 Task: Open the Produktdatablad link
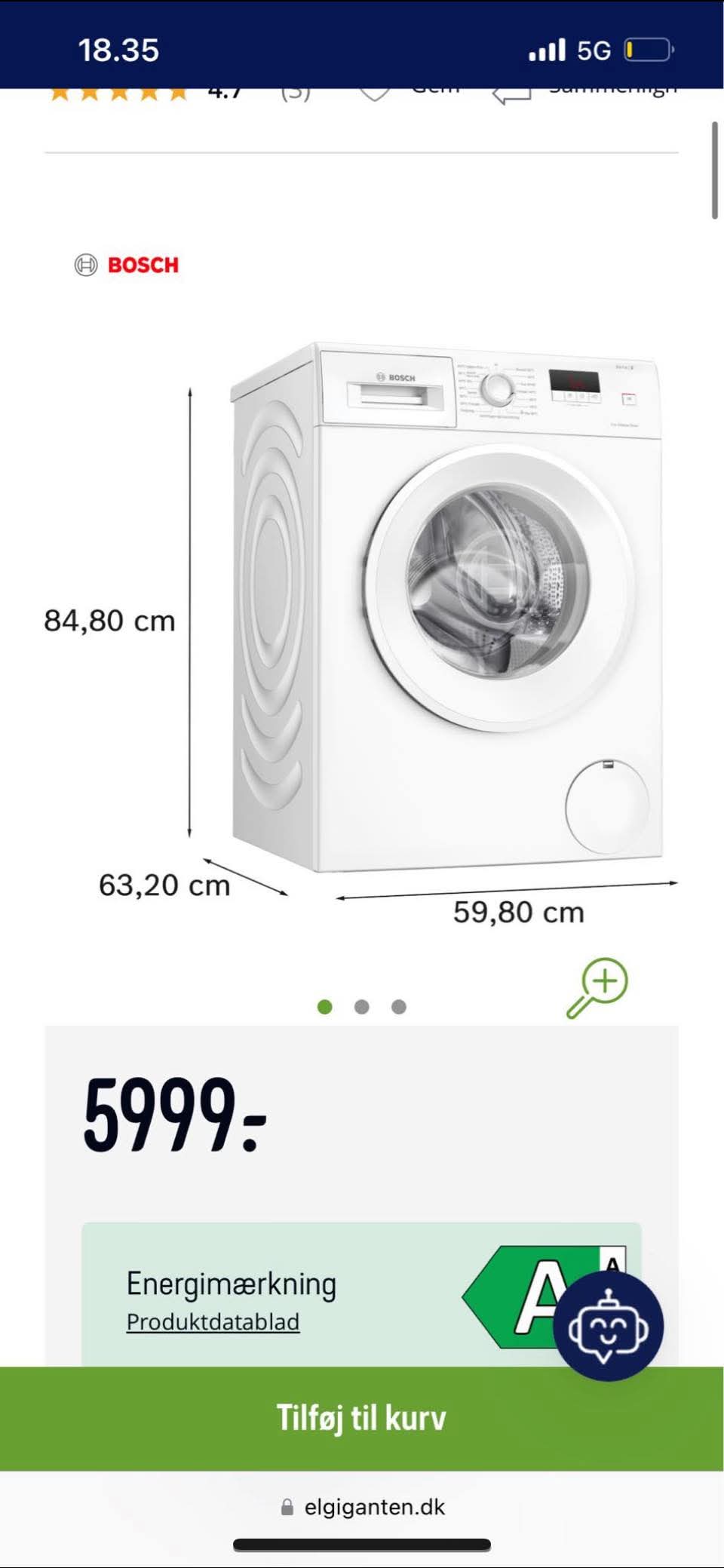pyautogui.click(x=213, y=1322)
